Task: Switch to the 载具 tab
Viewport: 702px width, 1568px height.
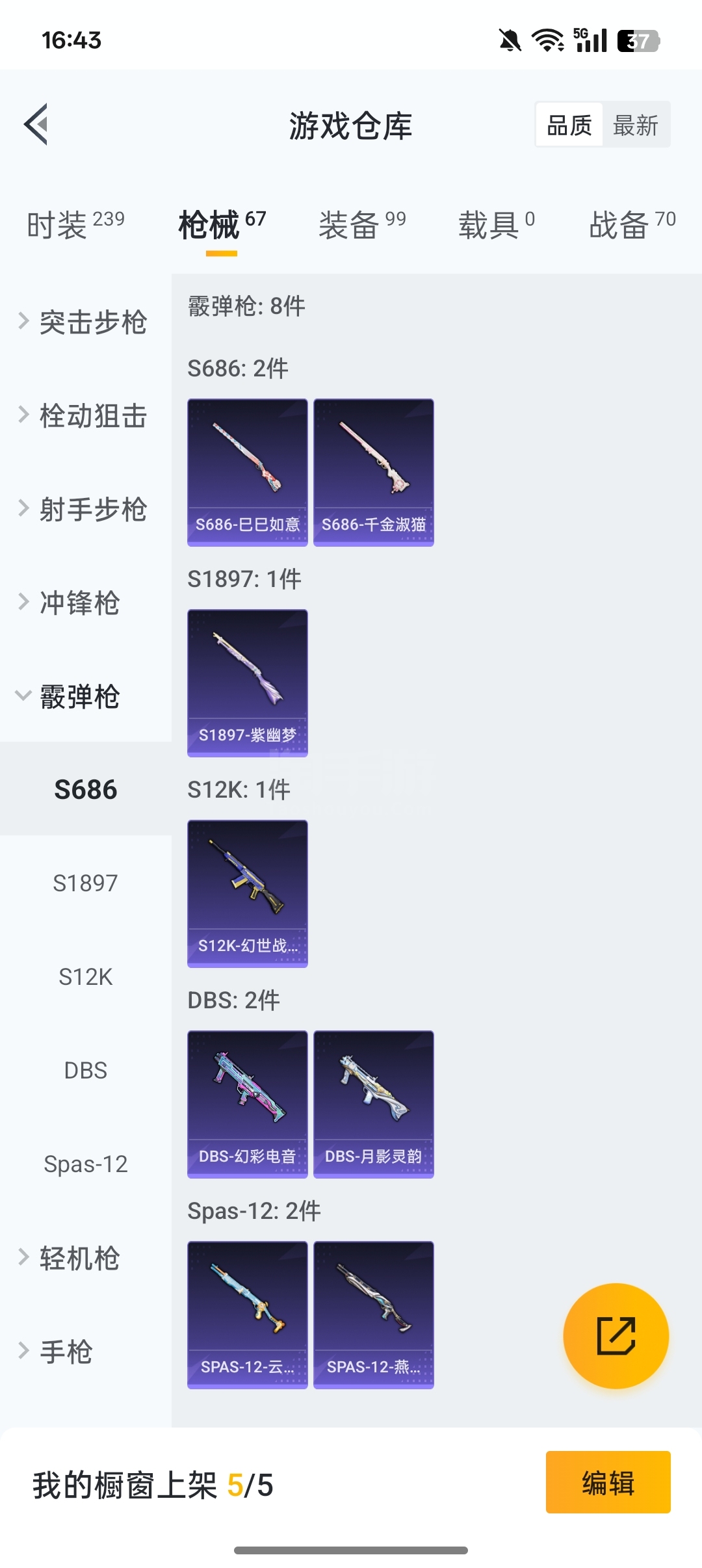Action: click(x=497, y=226)
